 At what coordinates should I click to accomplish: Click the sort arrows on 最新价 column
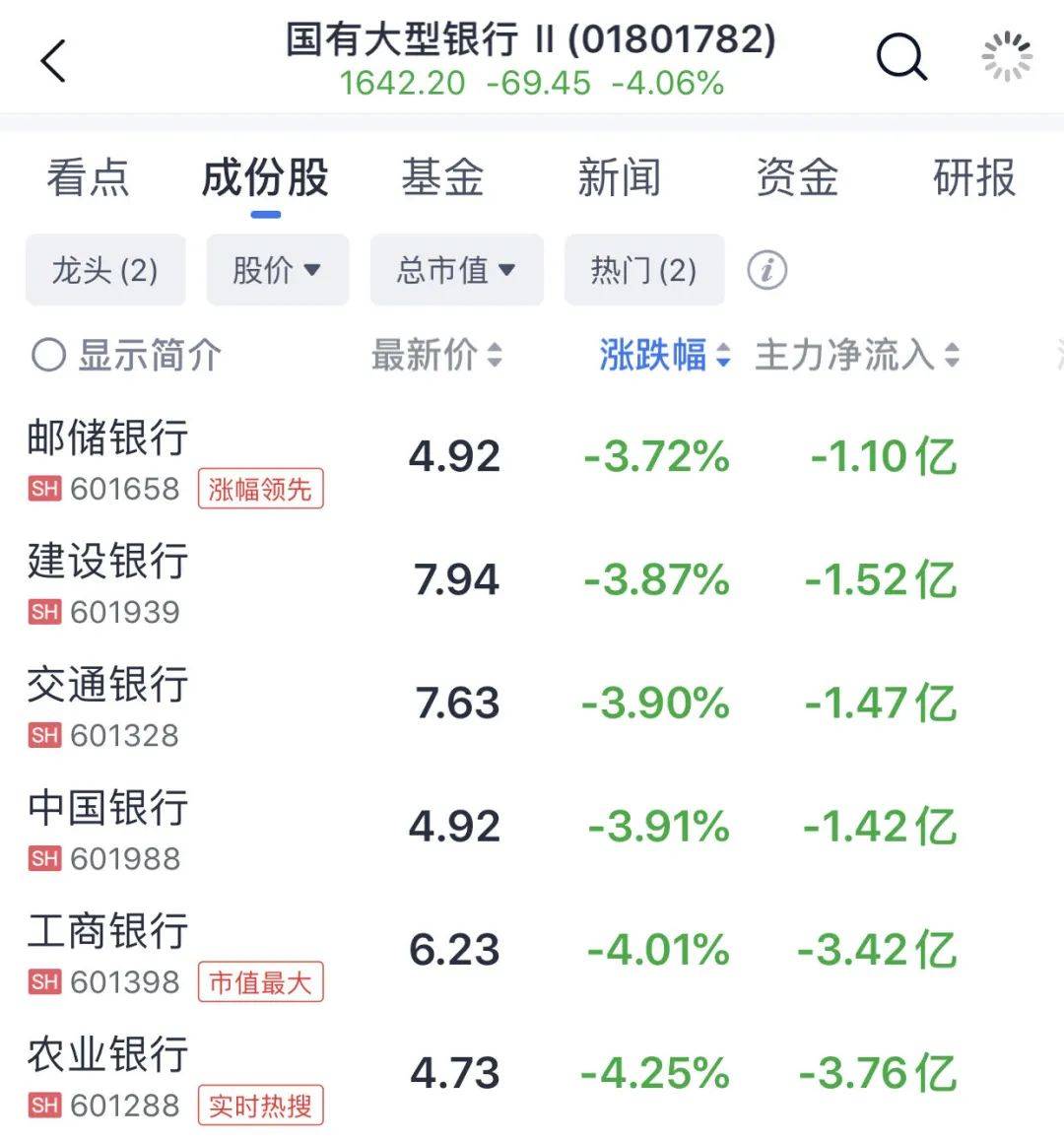coord(495,356)
